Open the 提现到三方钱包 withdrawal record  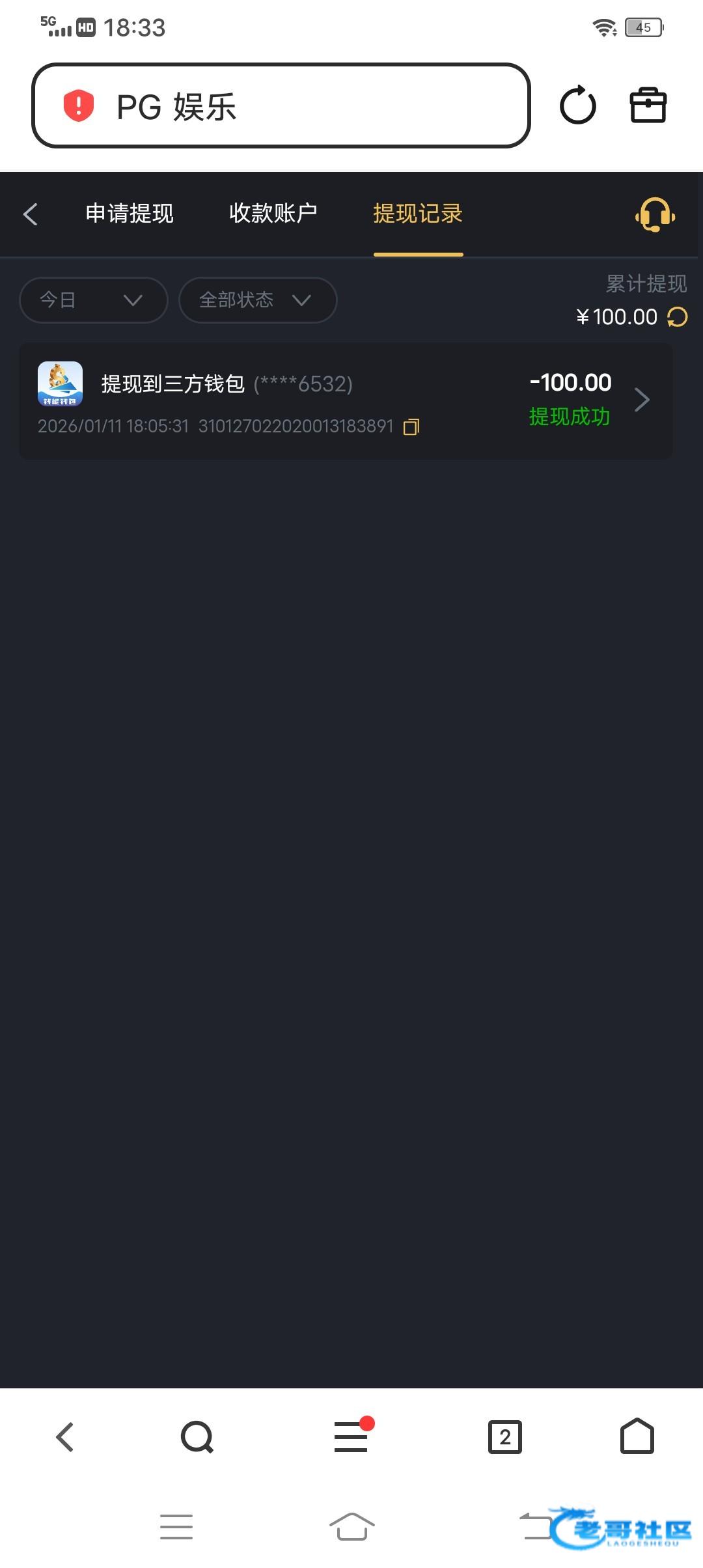(345, 400)
